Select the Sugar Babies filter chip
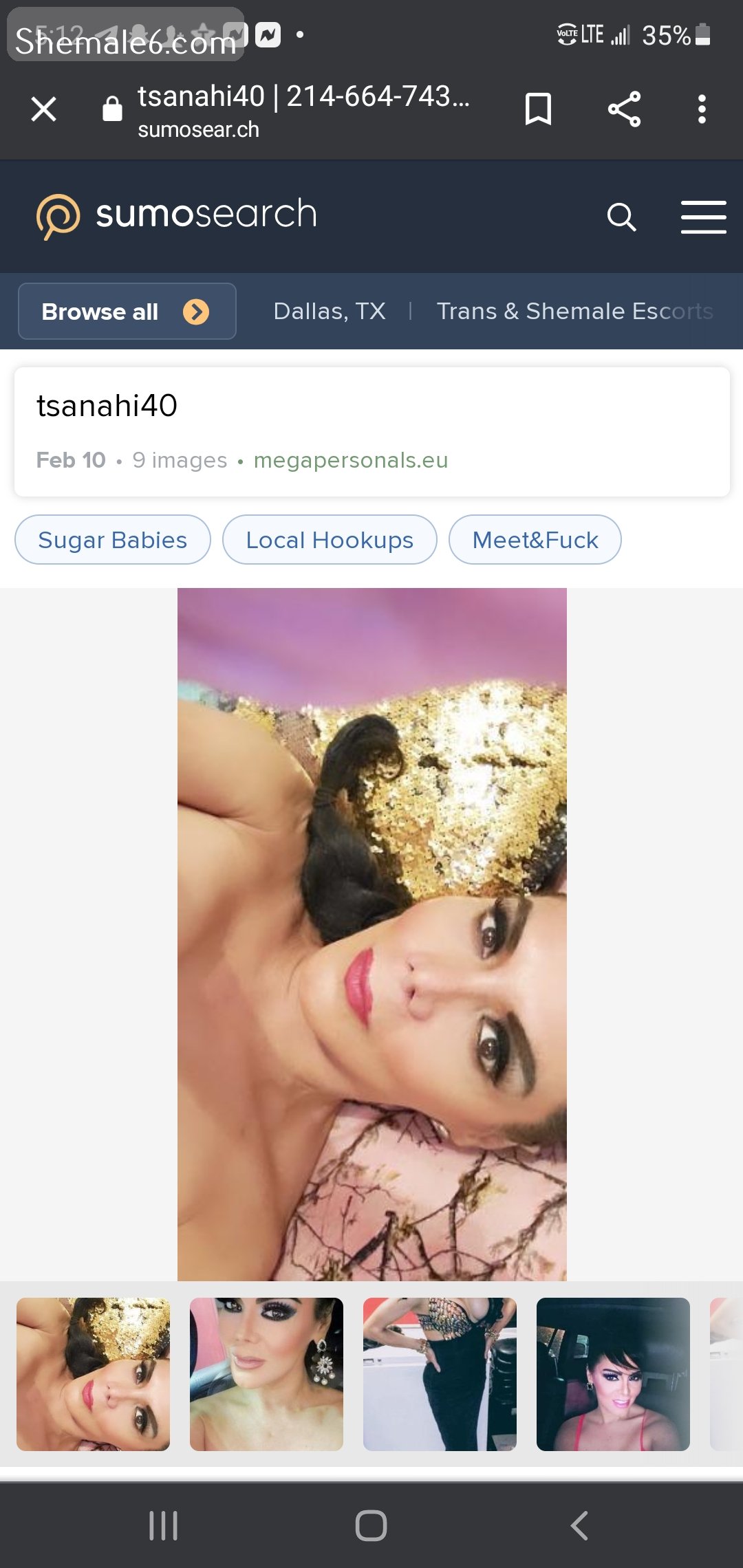The image size is (743, 1568). point(112,540)
